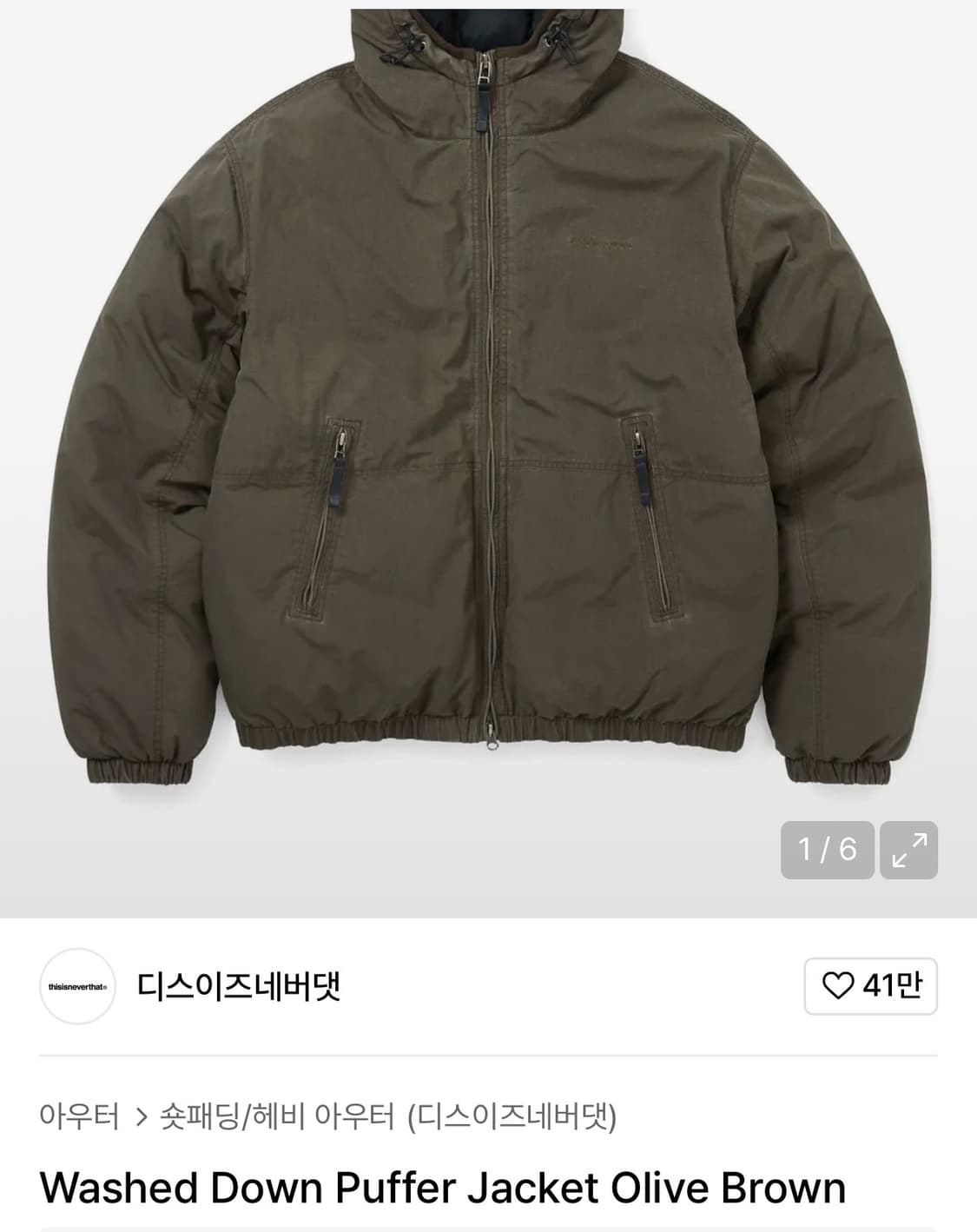Open 아우터 category in the breadcrumb
The image size is (977, 1232).
click(x=79, y=1121)
